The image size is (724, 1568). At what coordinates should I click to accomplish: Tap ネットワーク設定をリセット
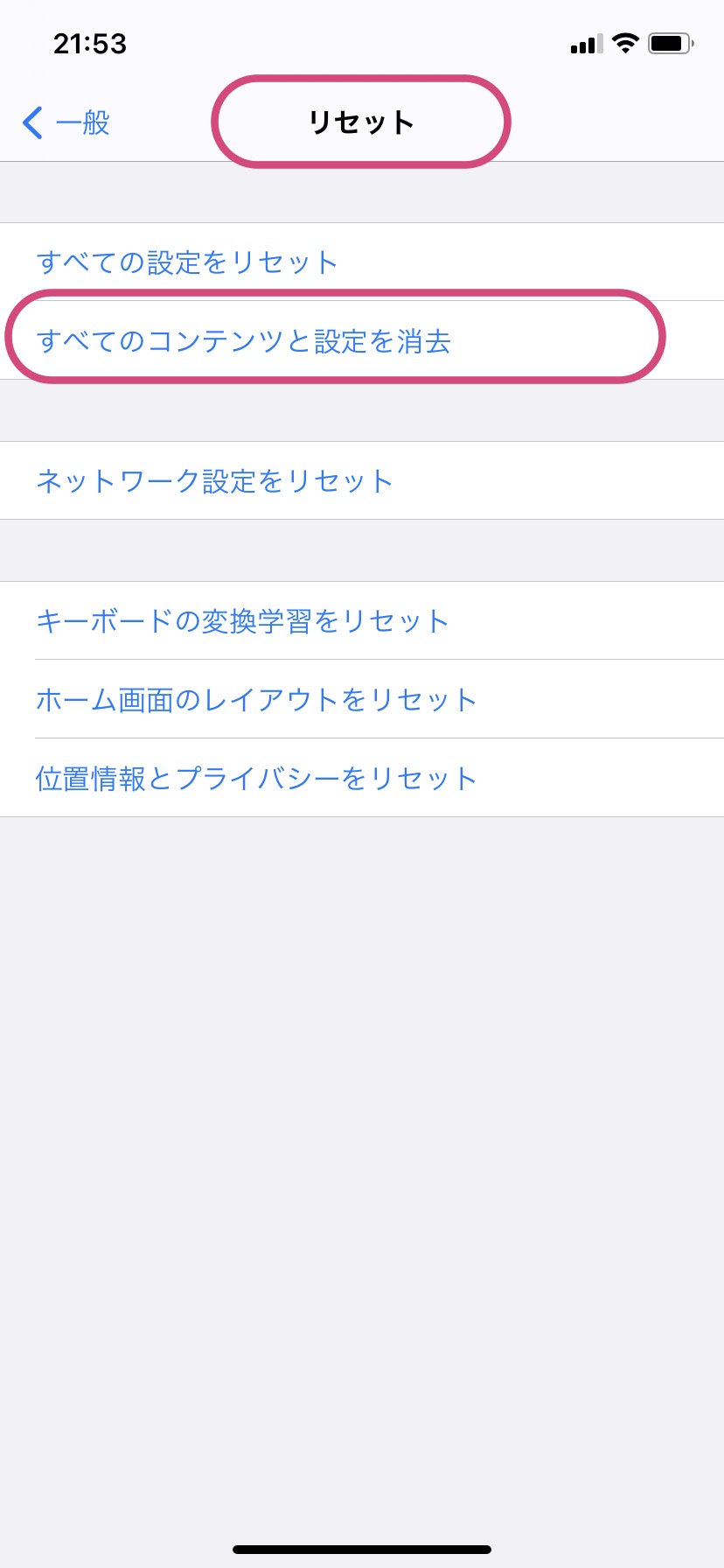click(x=362, y=480)
